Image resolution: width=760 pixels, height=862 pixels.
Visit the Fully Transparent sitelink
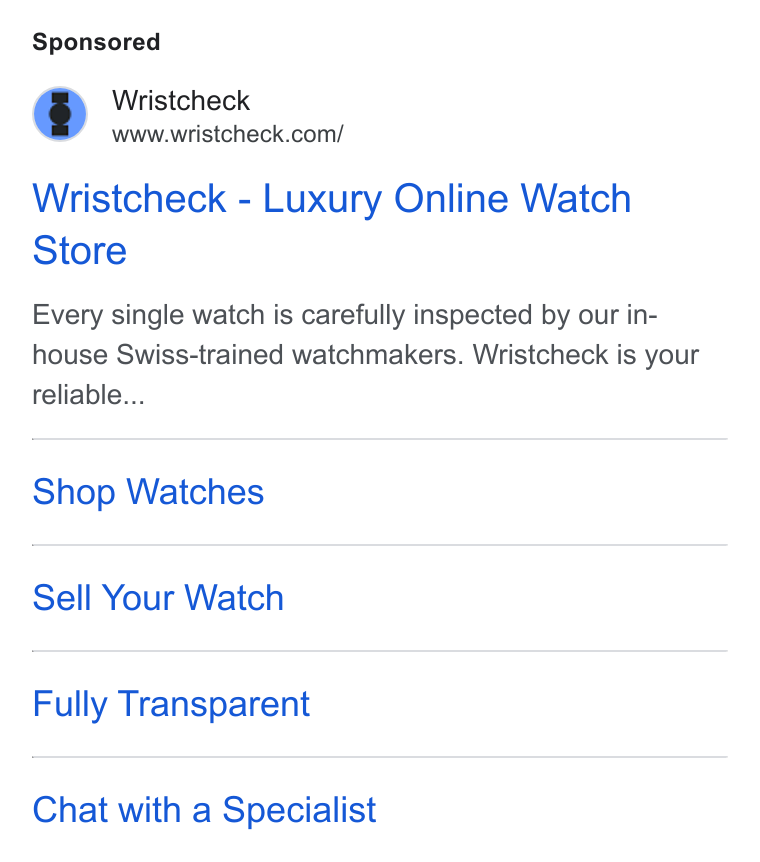(x=171, y=704)
